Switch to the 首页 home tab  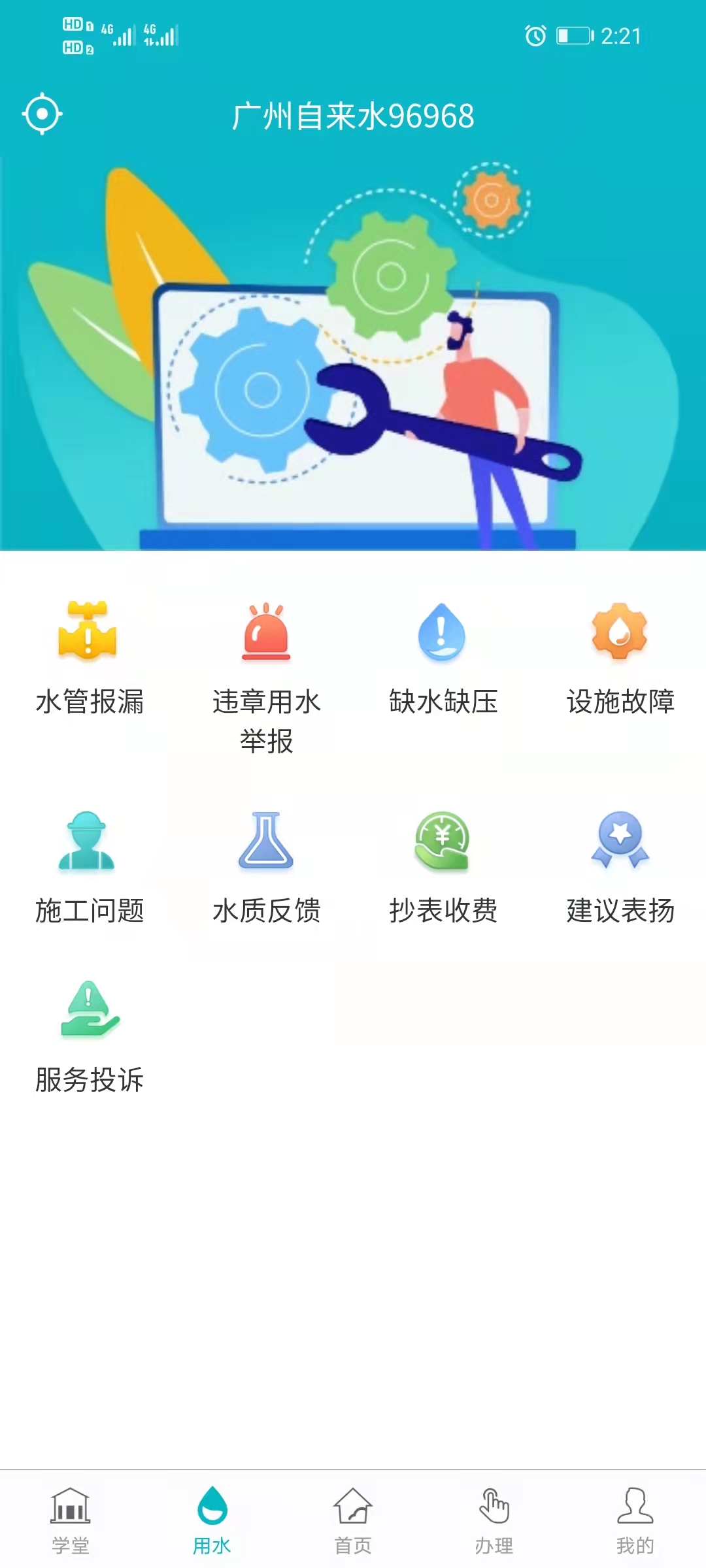[353, 1516]
